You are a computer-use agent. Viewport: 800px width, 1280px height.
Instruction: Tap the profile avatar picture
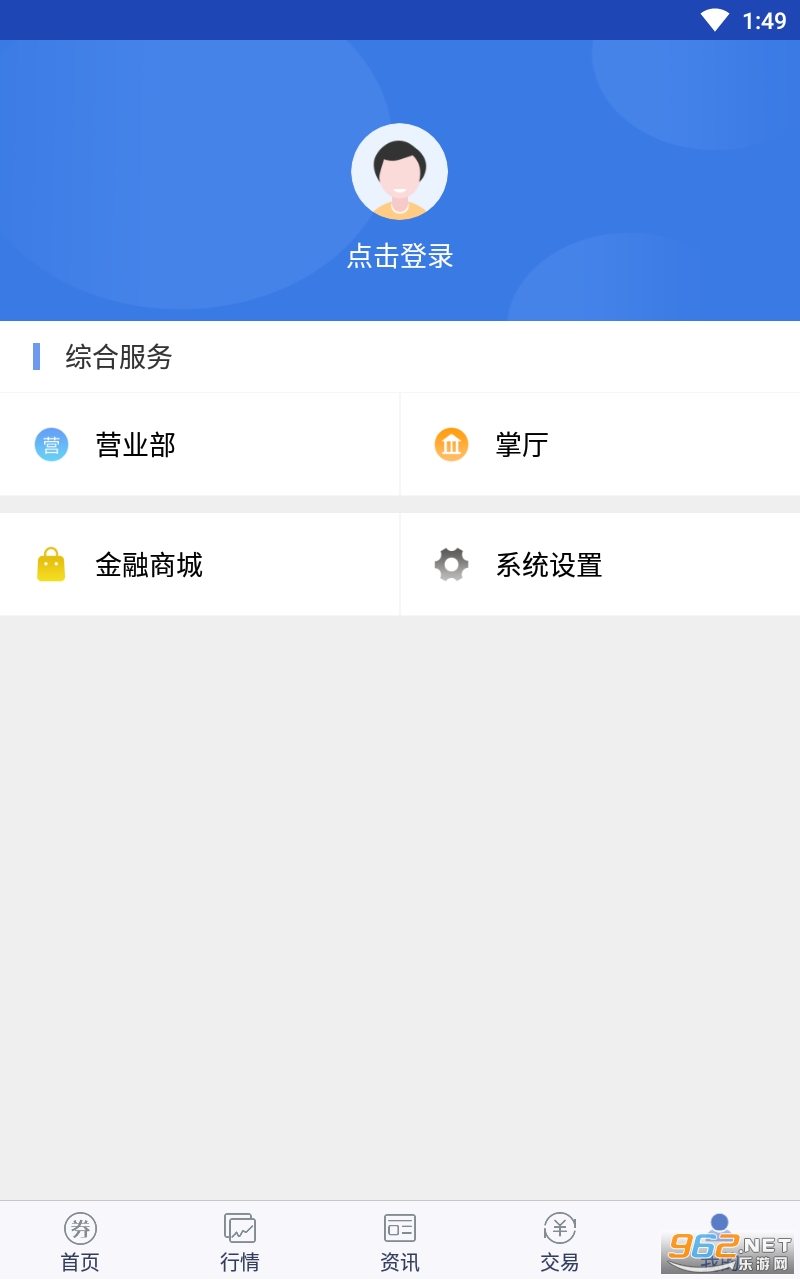[399, 172]
